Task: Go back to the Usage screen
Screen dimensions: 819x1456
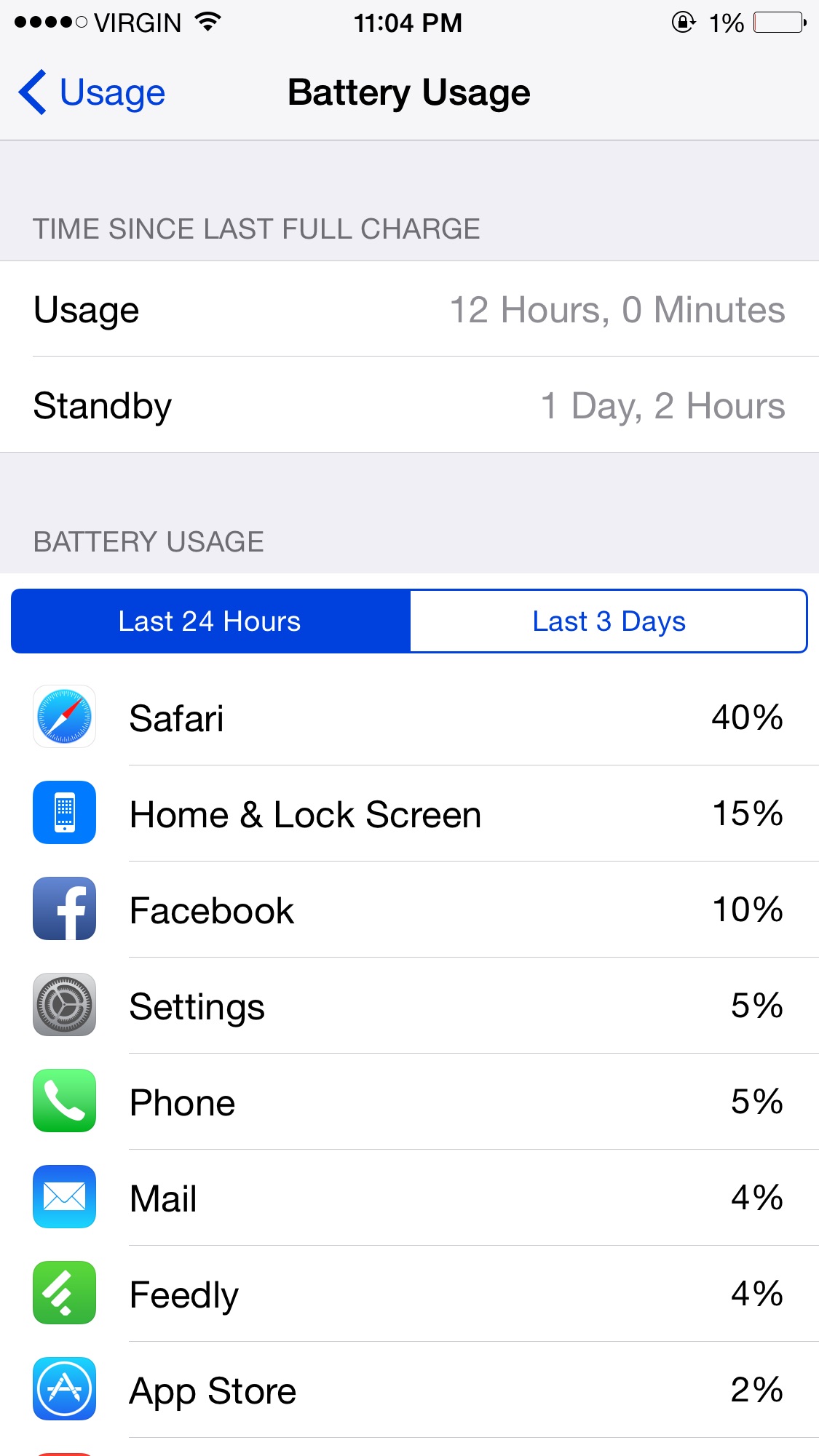Action: [x=92, y=92]
